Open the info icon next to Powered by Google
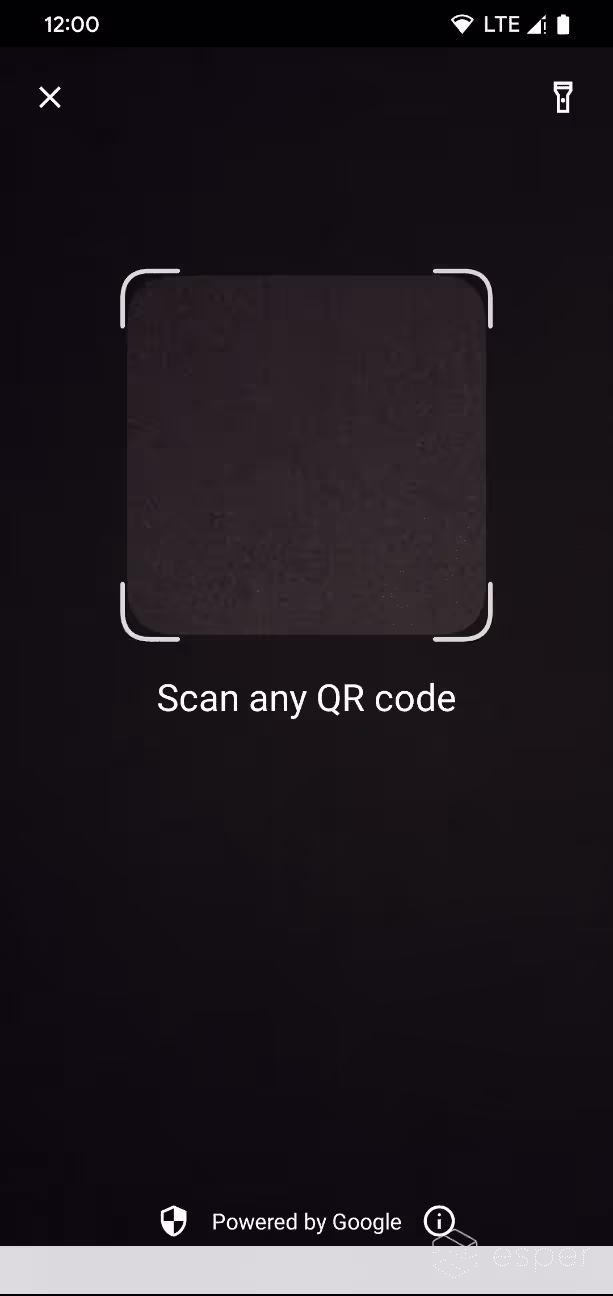The image size is (613, 1296). pos(439,1221)
